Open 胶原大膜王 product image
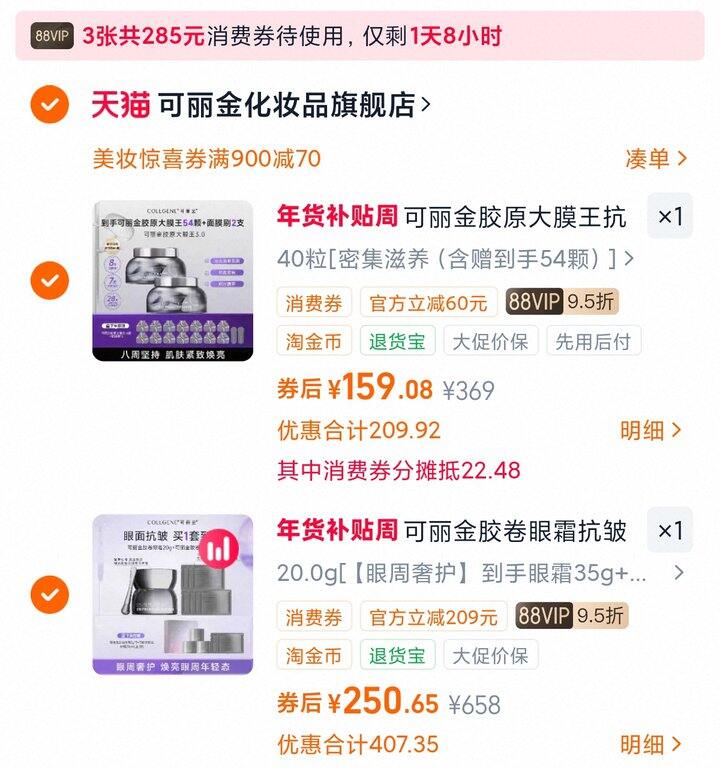The width and height of the screenshot is (720, 768). [x=173, y=281]
